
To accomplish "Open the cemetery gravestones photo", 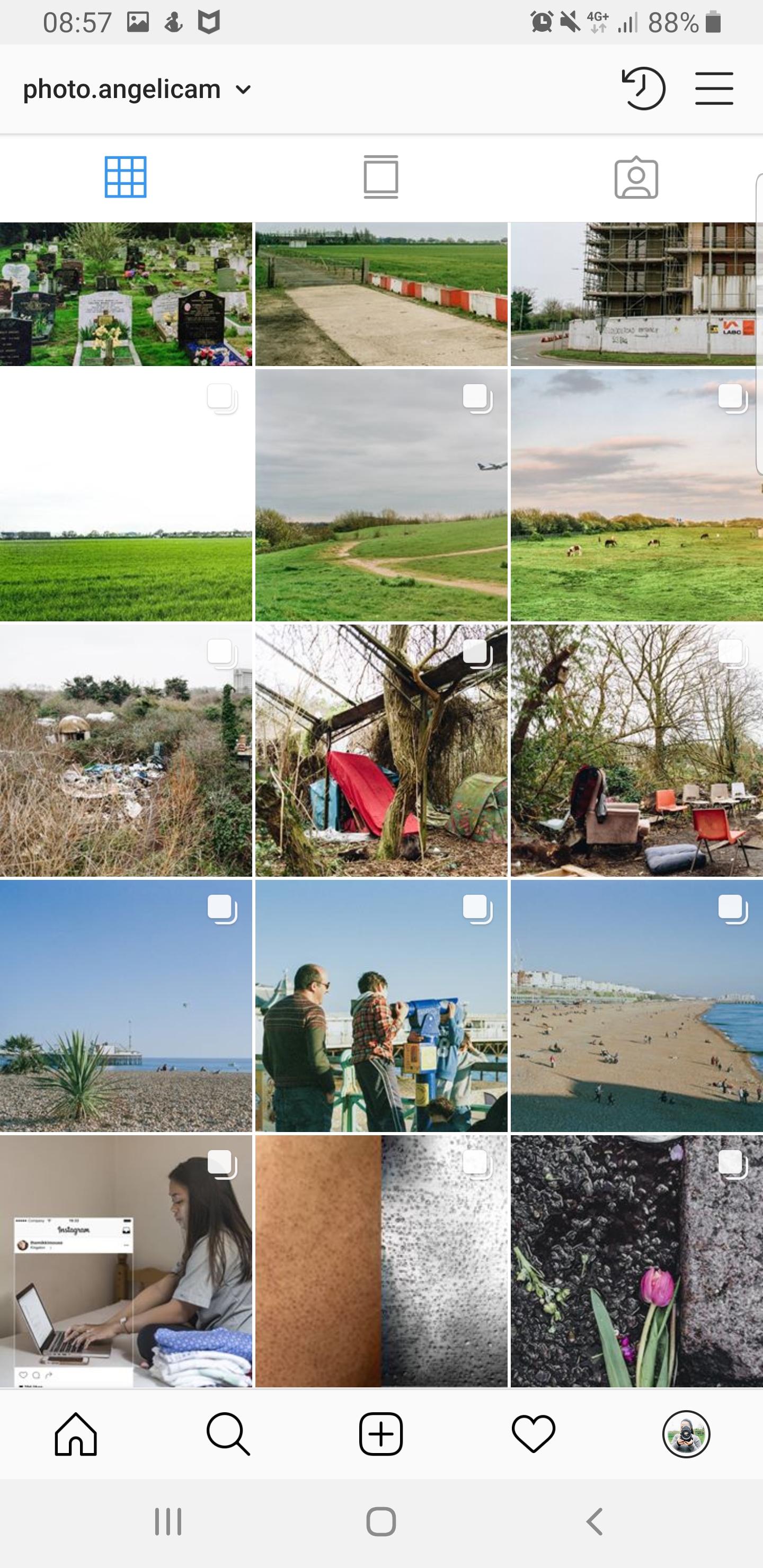I will point(126,294).
